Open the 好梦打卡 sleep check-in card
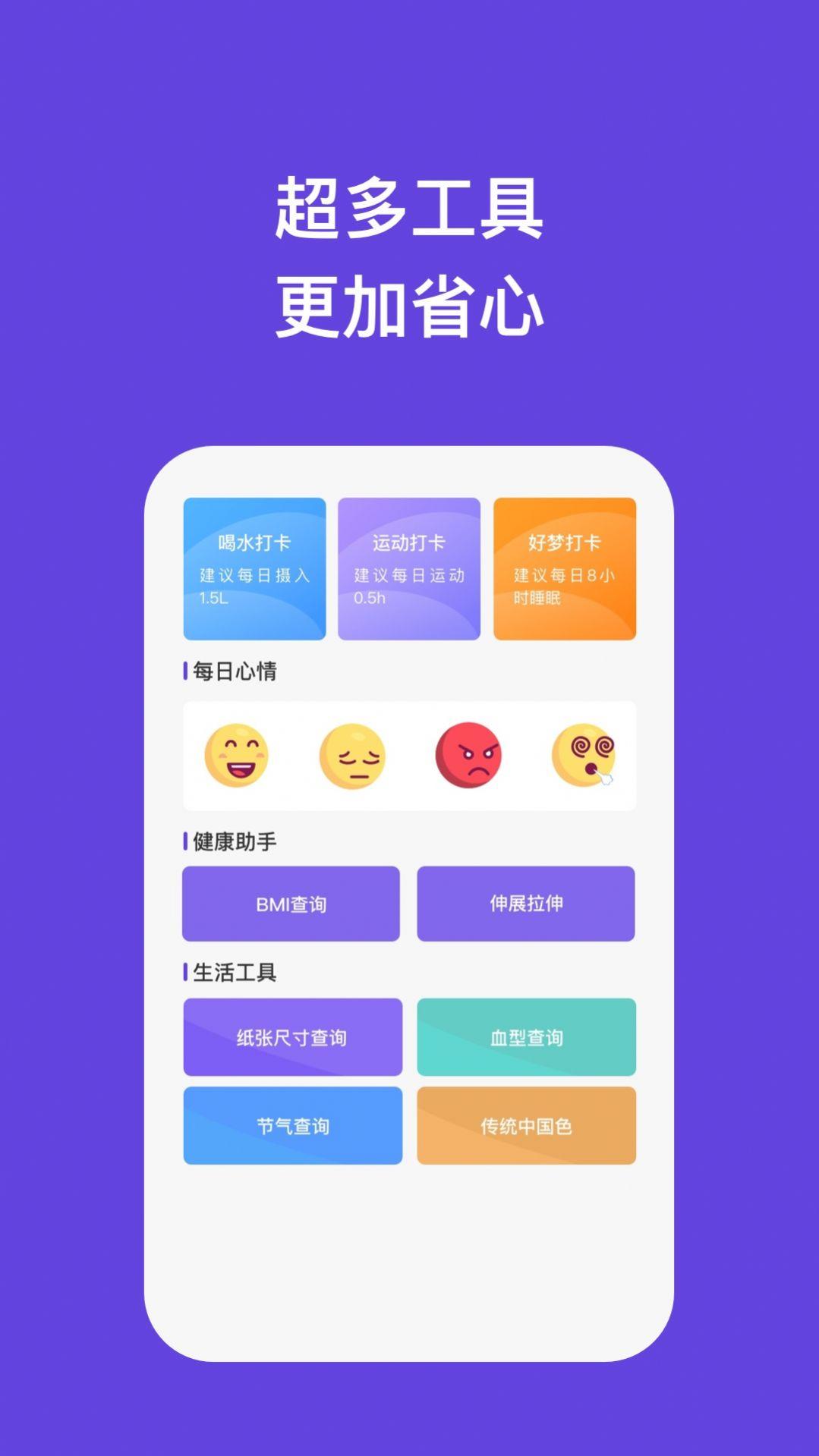The image size is (819, 1456). click(x=565, y=568)
